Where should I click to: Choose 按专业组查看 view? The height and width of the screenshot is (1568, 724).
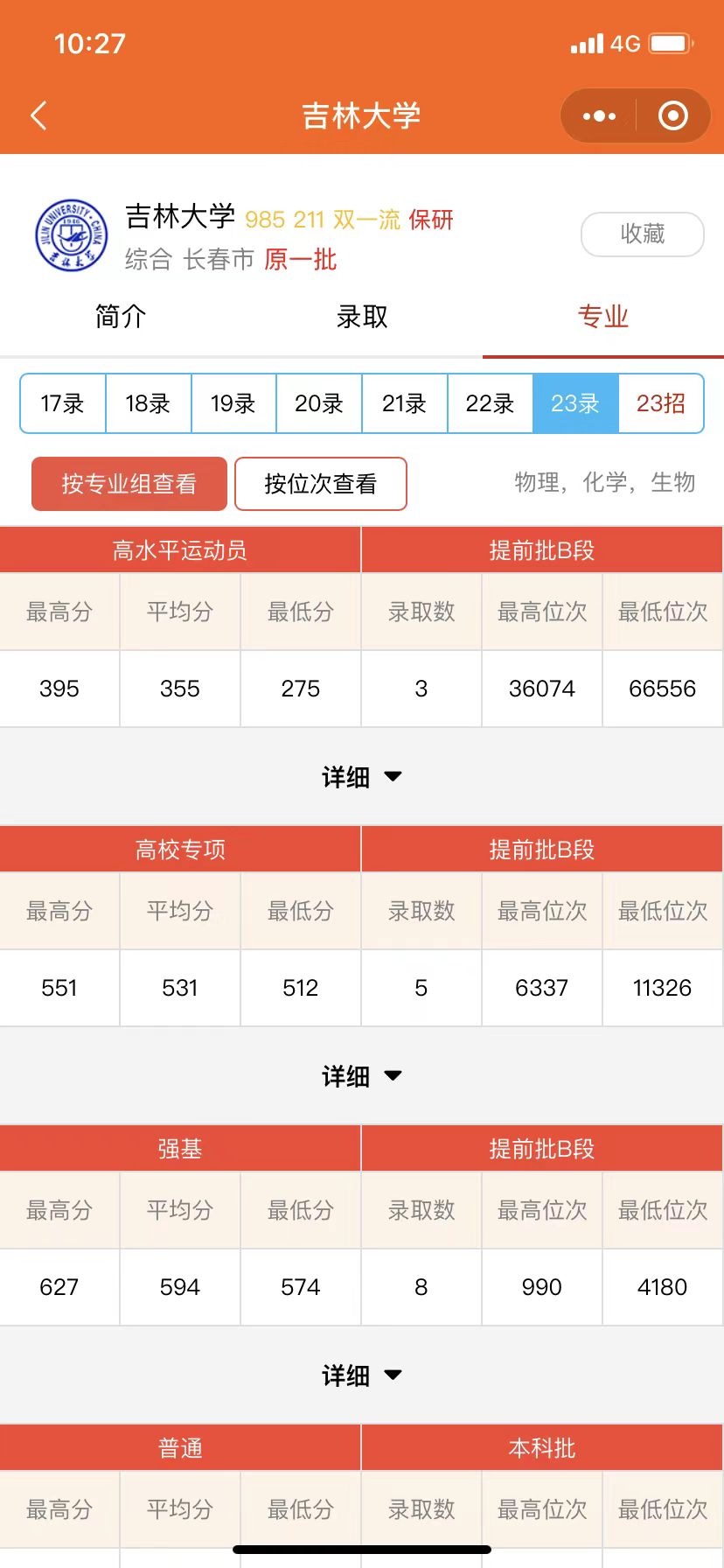click(129, 484)
